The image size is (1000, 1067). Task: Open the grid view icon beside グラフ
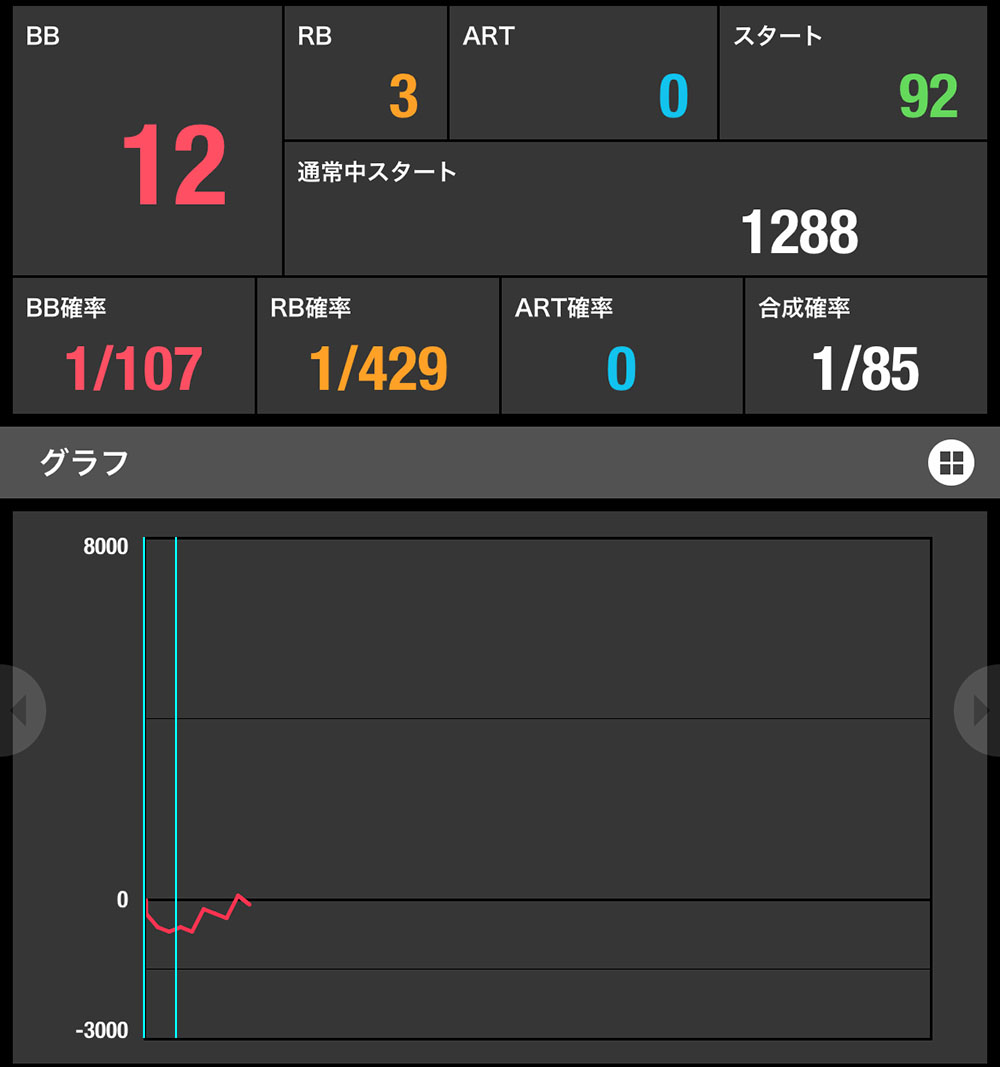[951, 462]
